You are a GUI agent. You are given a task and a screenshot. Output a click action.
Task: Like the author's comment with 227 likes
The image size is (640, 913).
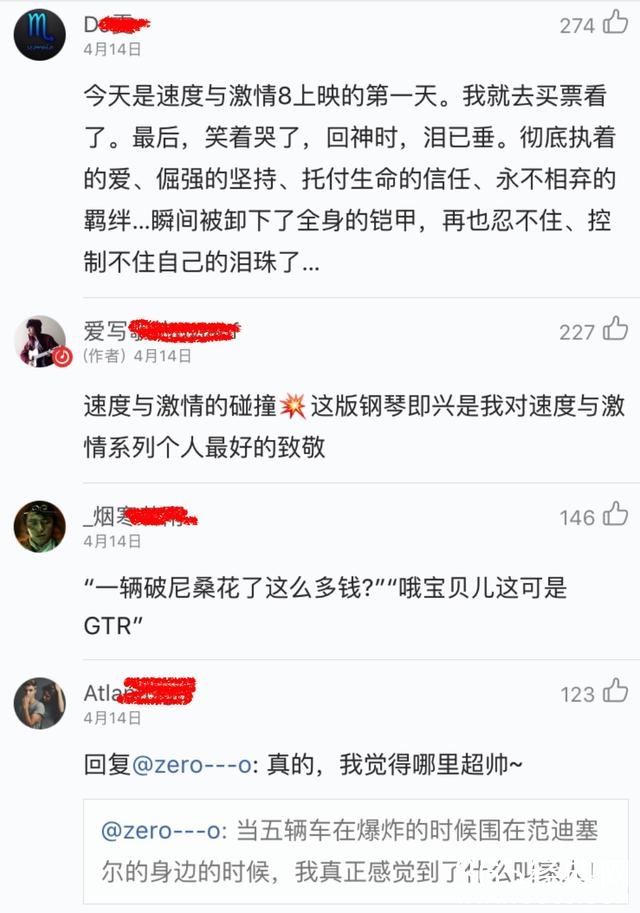(615, 329)
